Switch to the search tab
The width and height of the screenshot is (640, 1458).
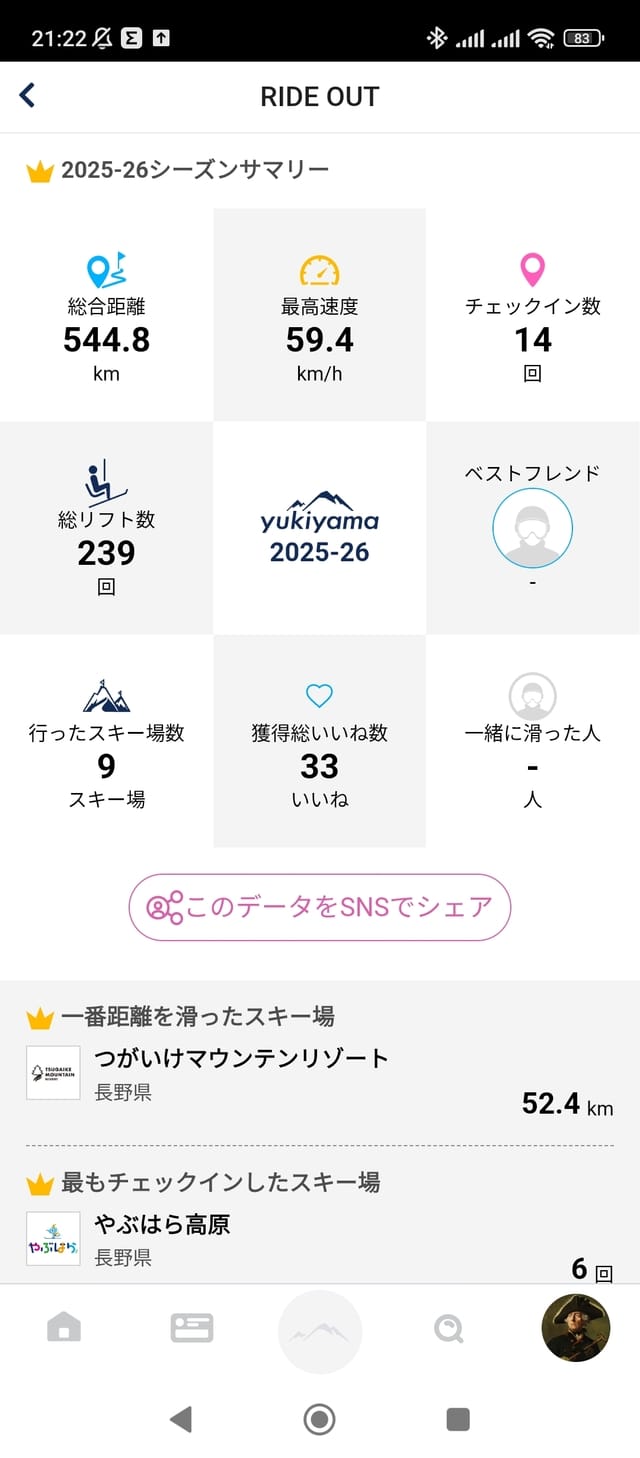coord(449,1328)
